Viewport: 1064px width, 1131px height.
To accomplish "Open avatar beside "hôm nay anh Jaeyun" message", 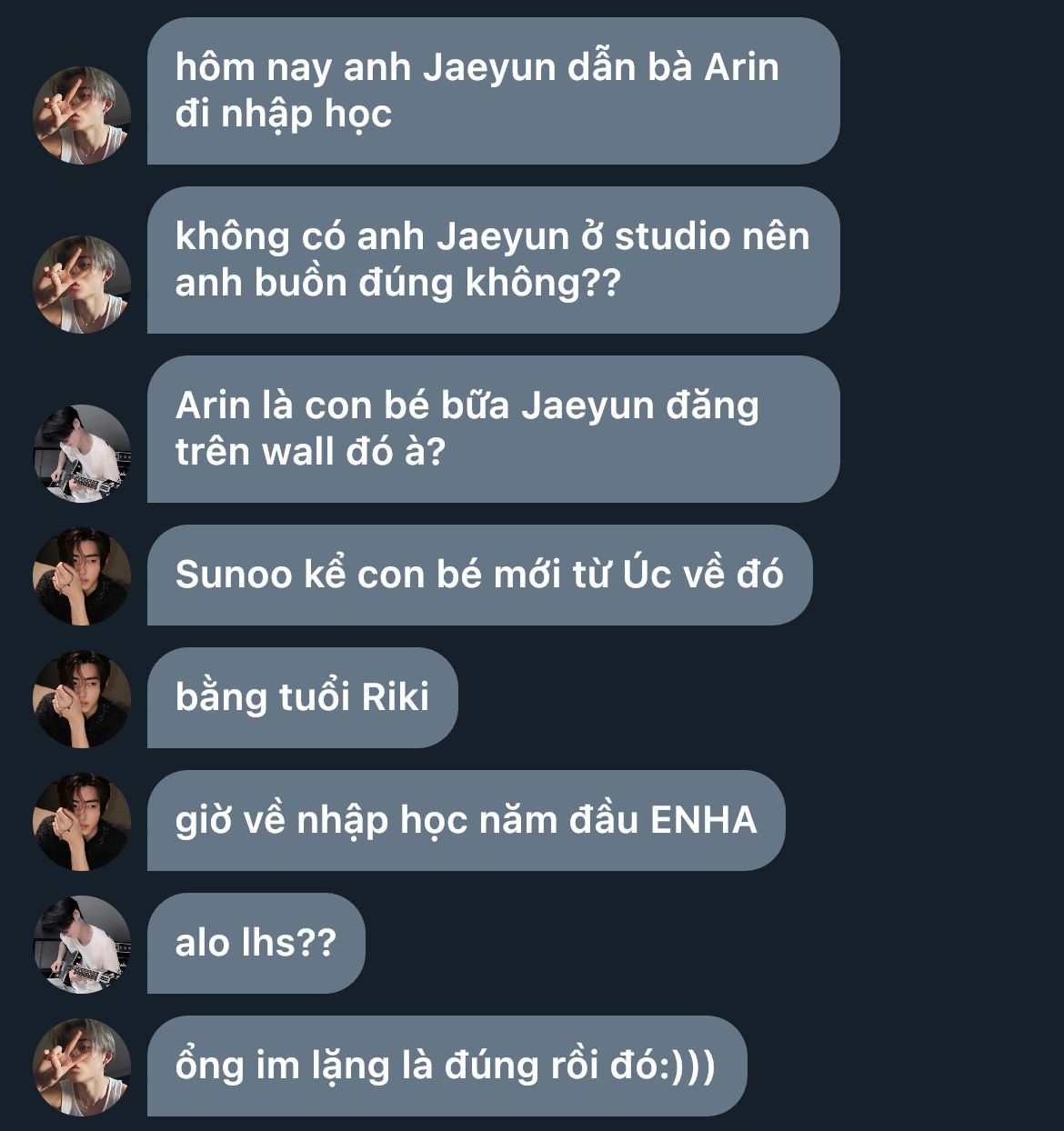I will pos(82,115).
